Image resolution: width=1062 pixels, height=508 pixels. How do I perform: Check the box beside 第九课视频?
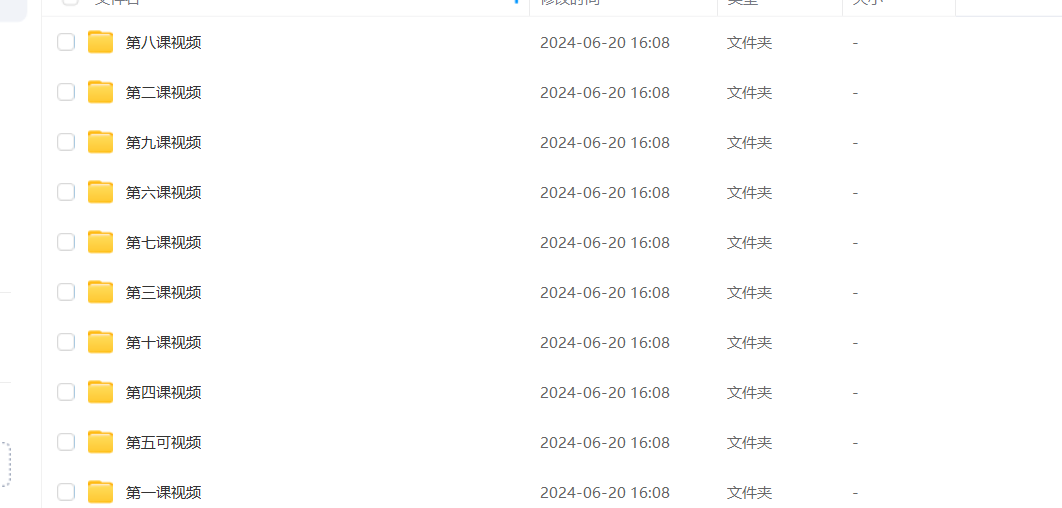(x=66, y=142)
